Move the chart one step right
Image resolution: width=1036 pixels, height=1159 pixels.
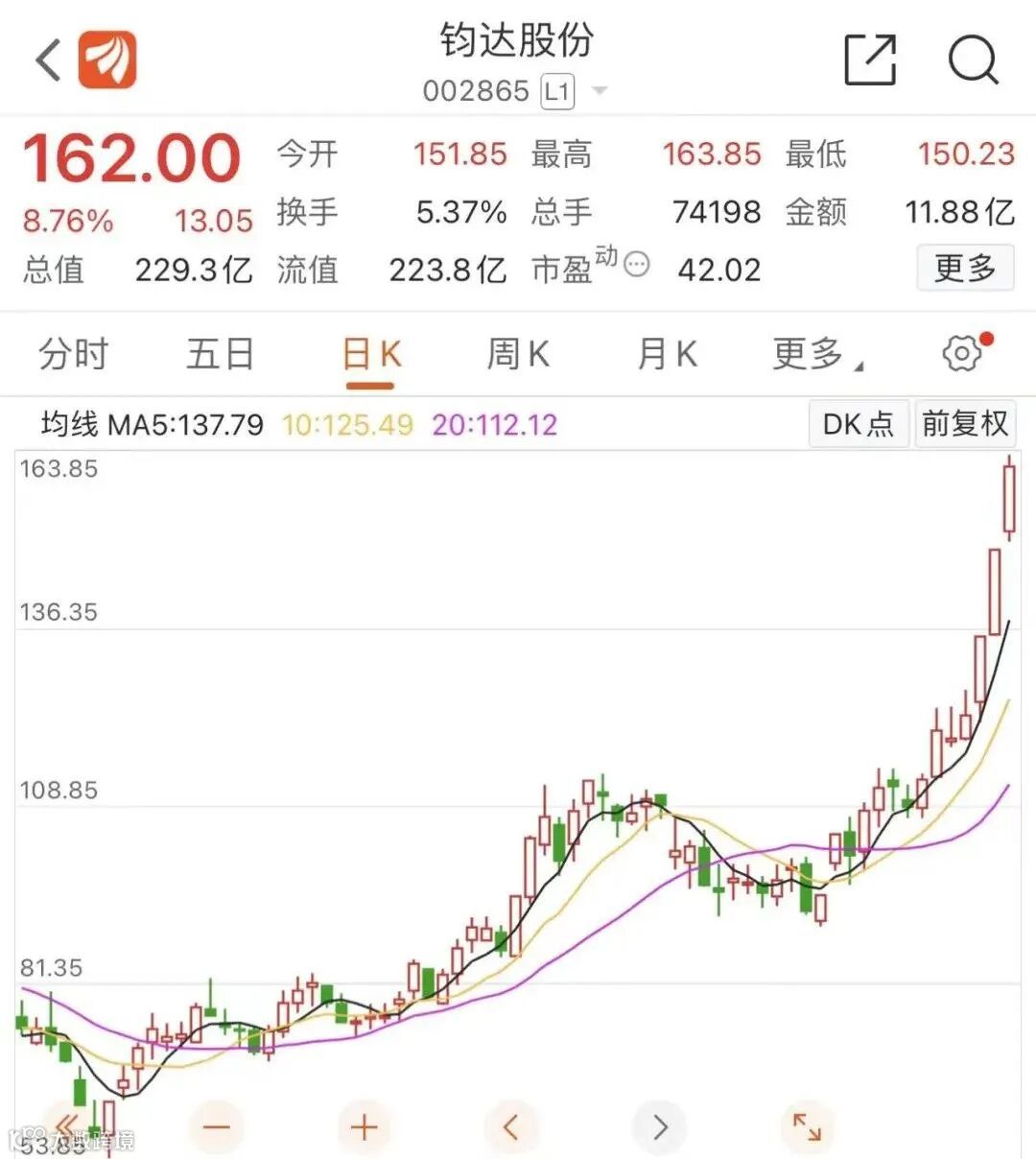coord(659,1127)
